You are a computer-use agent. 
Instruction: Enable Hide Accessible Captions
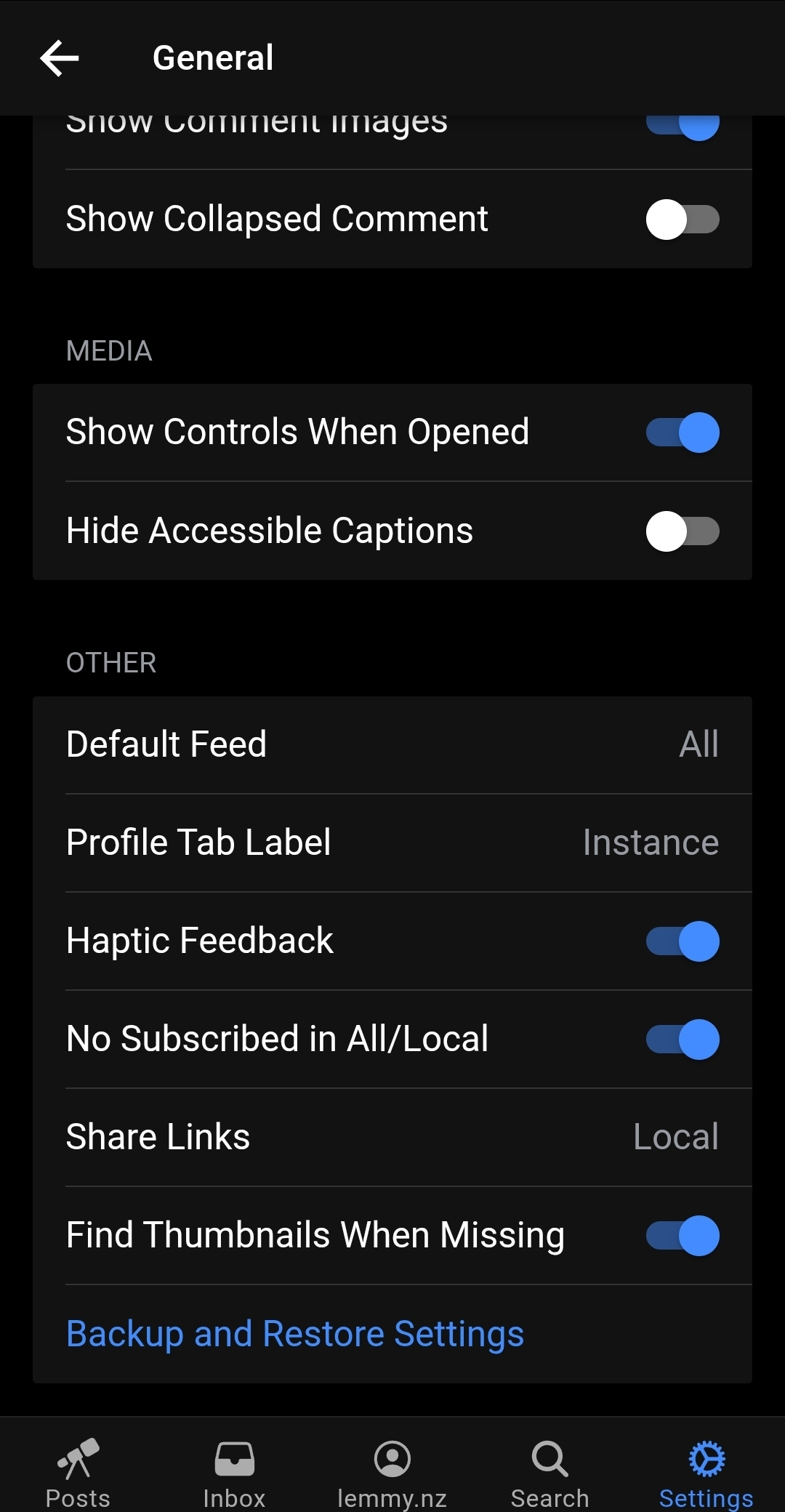pyautogui.click(x=682, y=531)
